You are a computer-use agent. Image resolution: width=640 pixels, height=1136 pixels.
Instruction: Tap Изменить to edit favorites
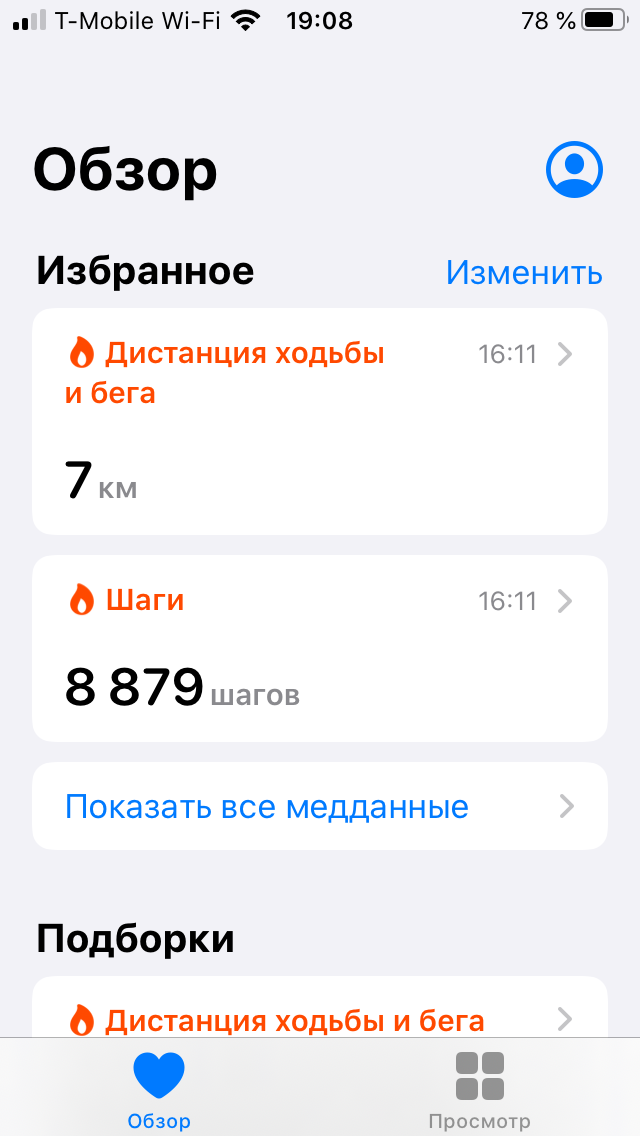pyautogui.click(x=524, y=272)
